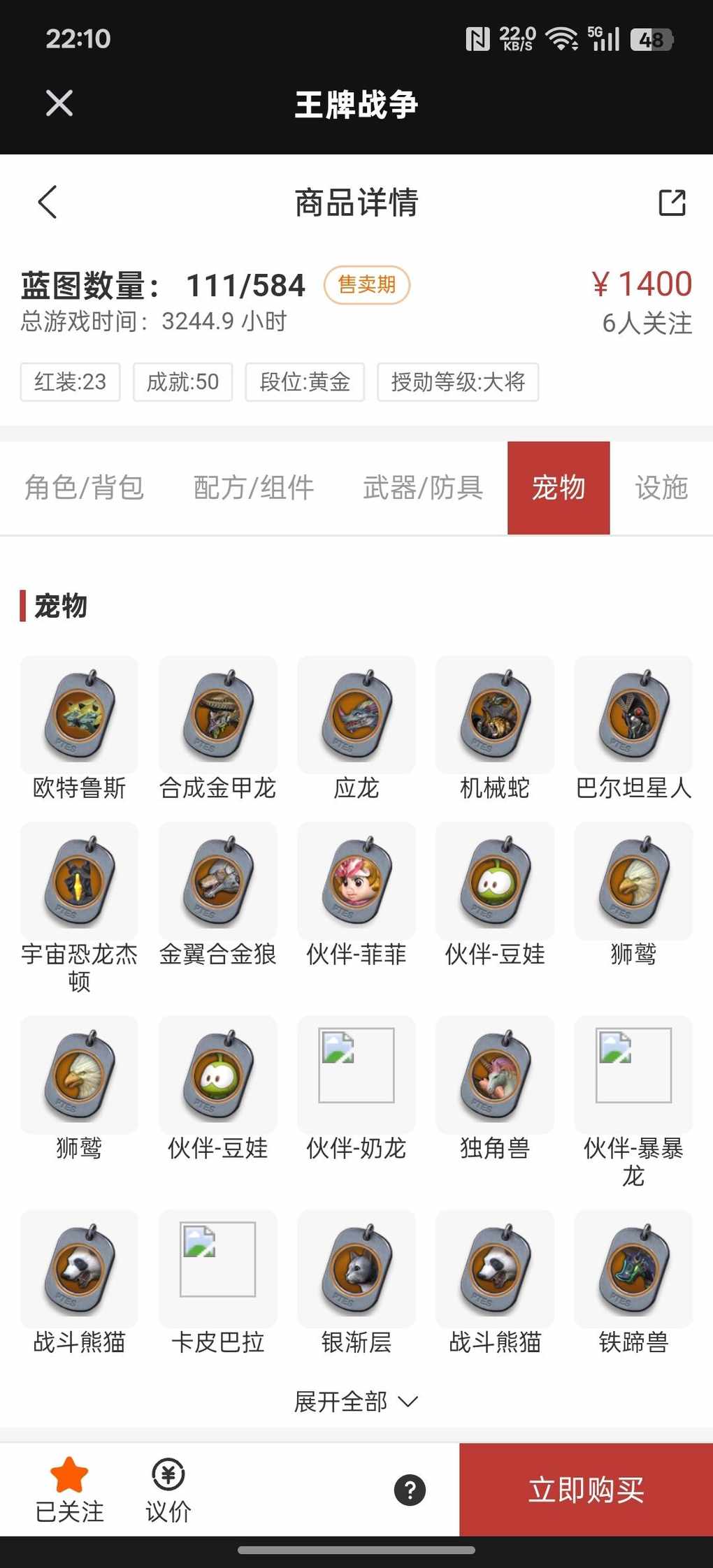713x1568 pixels.
Task: Select the 宠物 tab
Action: [x=559, y=488]
